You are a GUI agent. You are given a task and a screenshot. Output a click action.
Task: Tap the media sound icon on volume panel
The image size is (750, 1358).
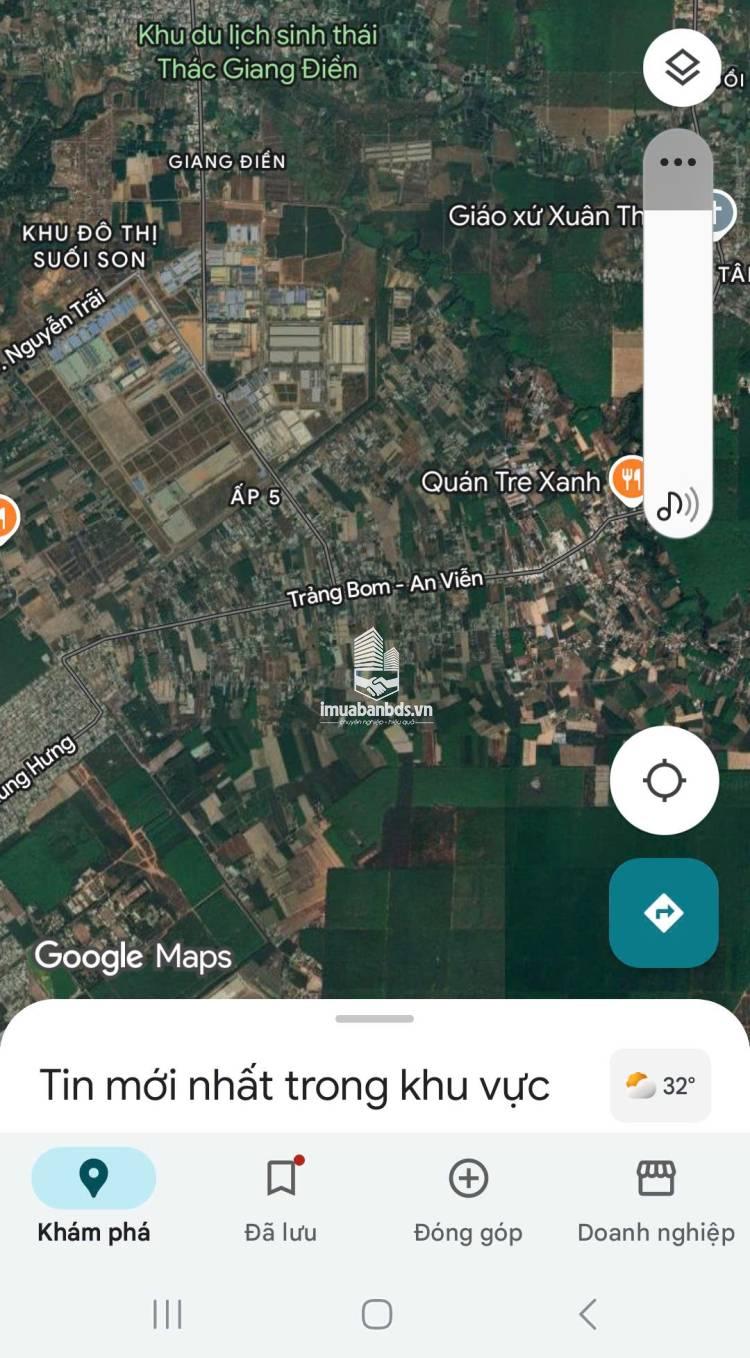pos(677,505)
